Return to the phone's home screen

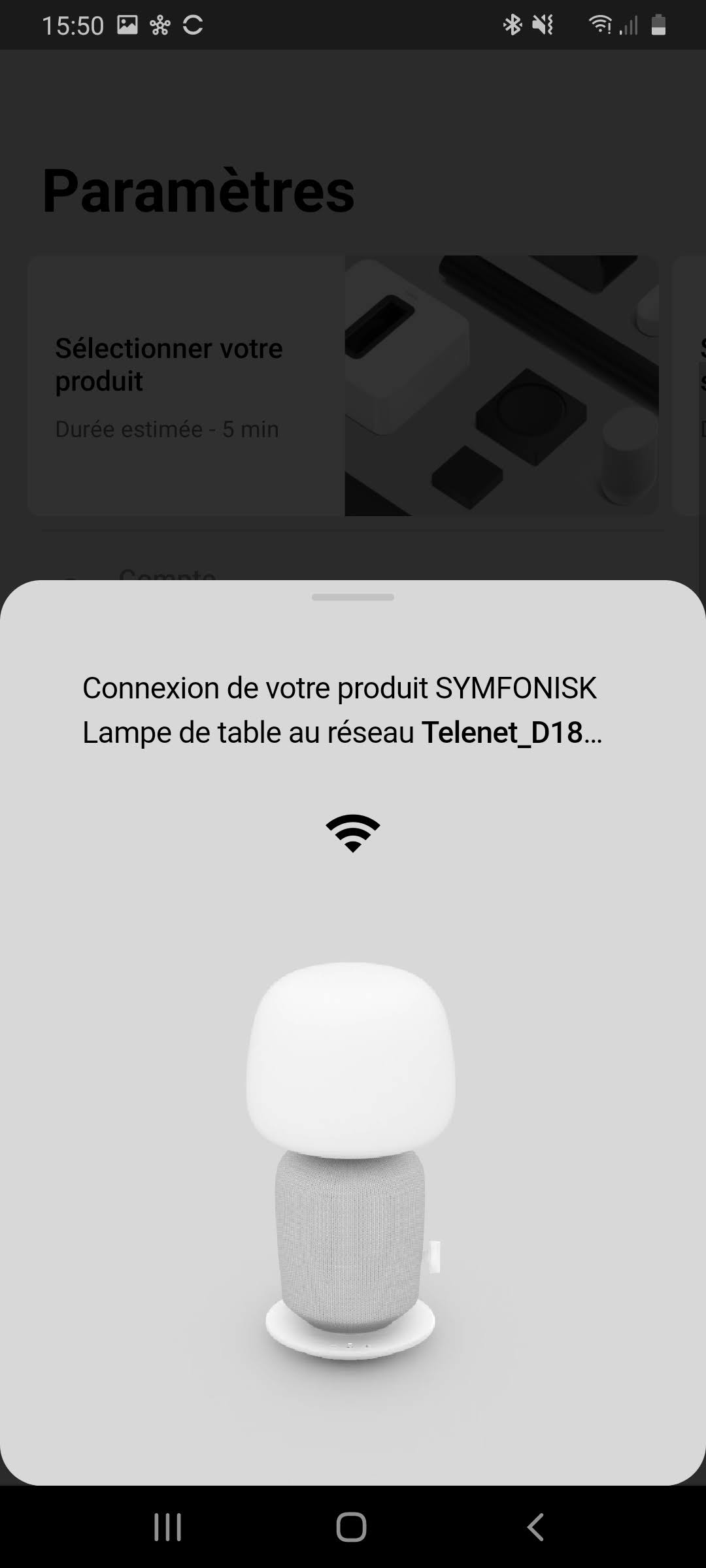point(352,1527)
